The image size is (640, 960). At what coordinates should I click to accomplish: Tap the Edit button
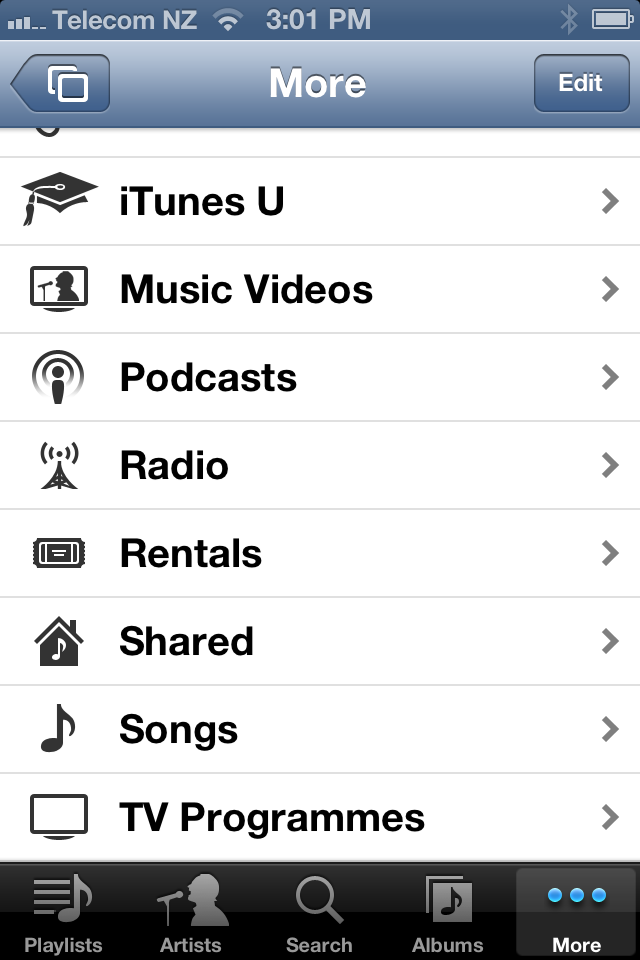click(x=580, y=83)
